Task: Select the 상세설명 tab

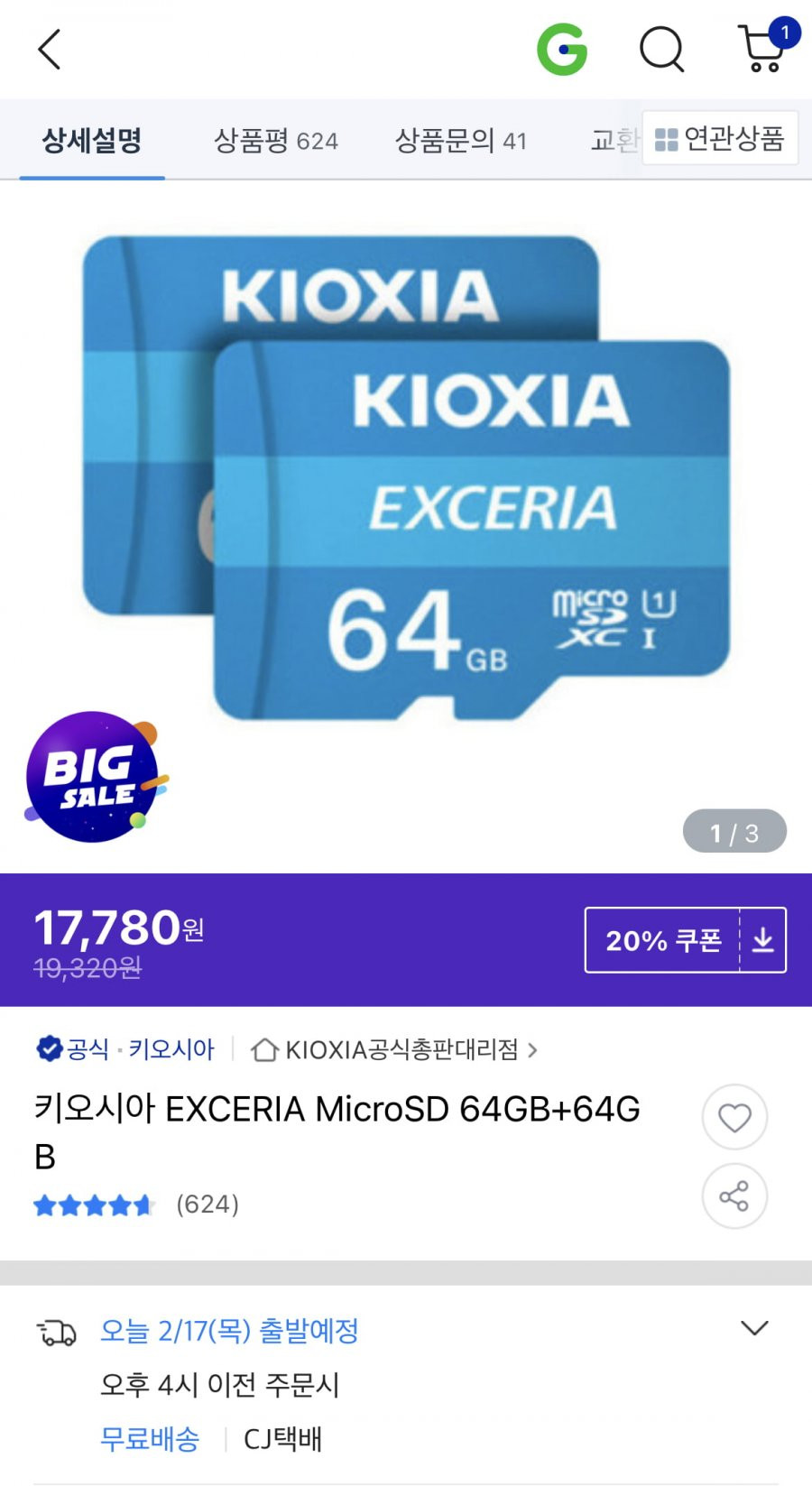Action: [x=92, y=140]
